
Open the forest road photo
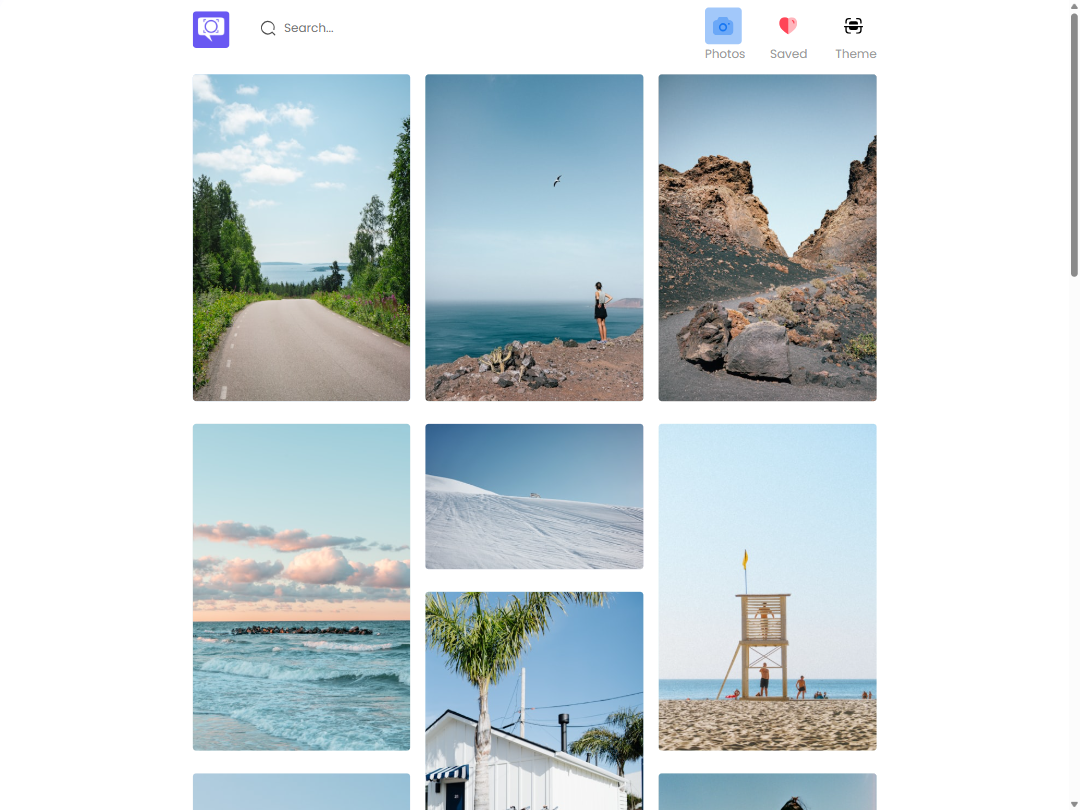click(301, 237)
